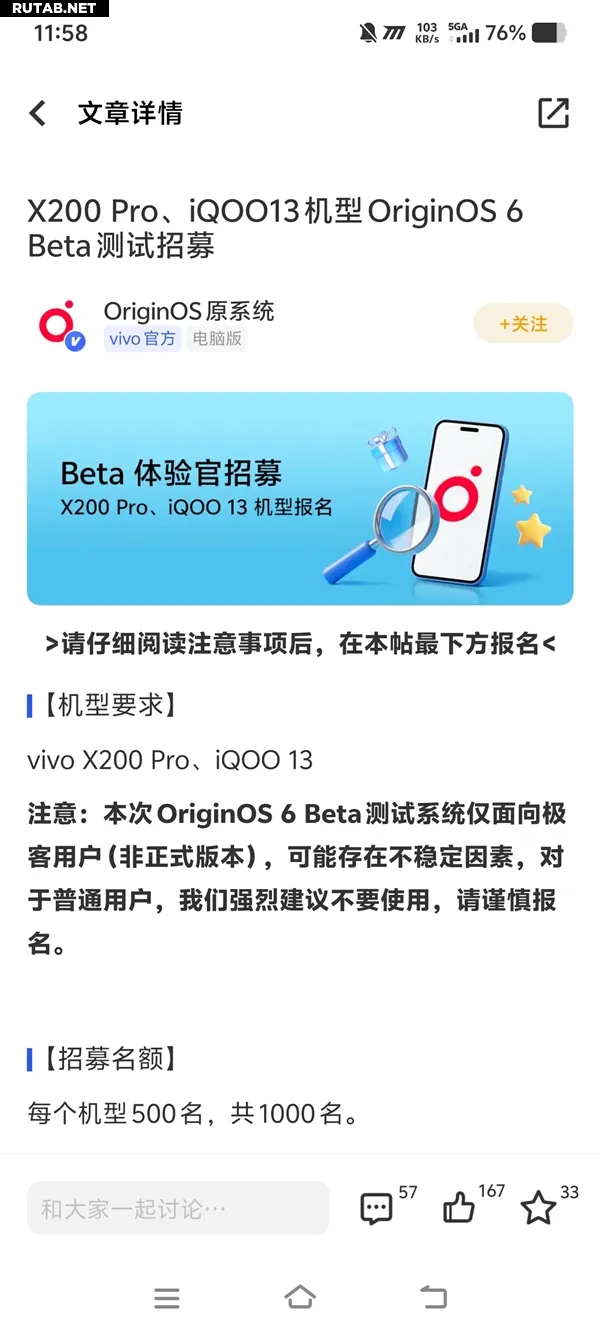Share the article via the top-right icon
Image resolution: width=600 pixels, height=1333 pixels.
click(x=553, y=113)
